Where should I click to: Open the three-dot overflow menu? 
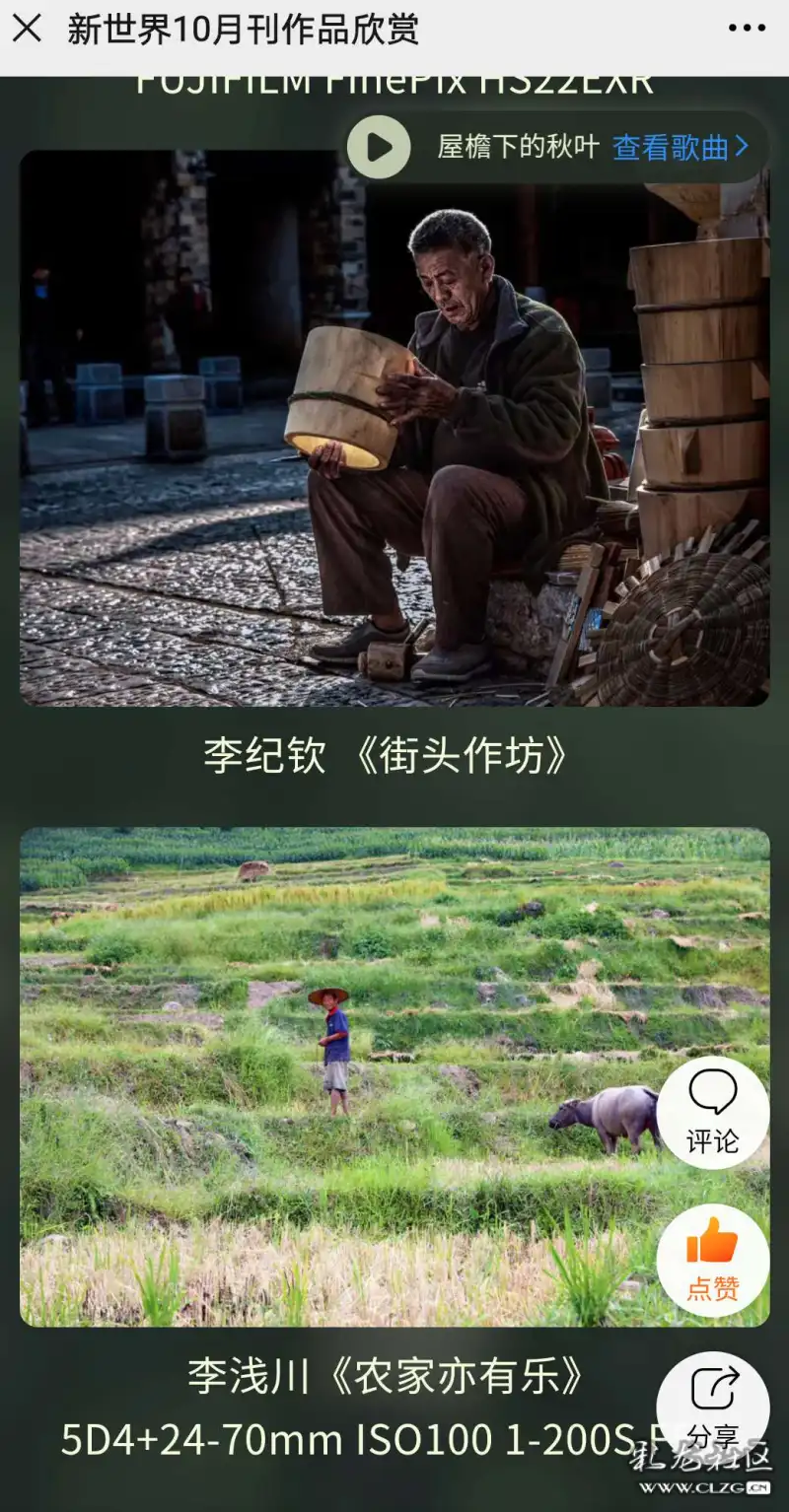[x=747, y=29]
